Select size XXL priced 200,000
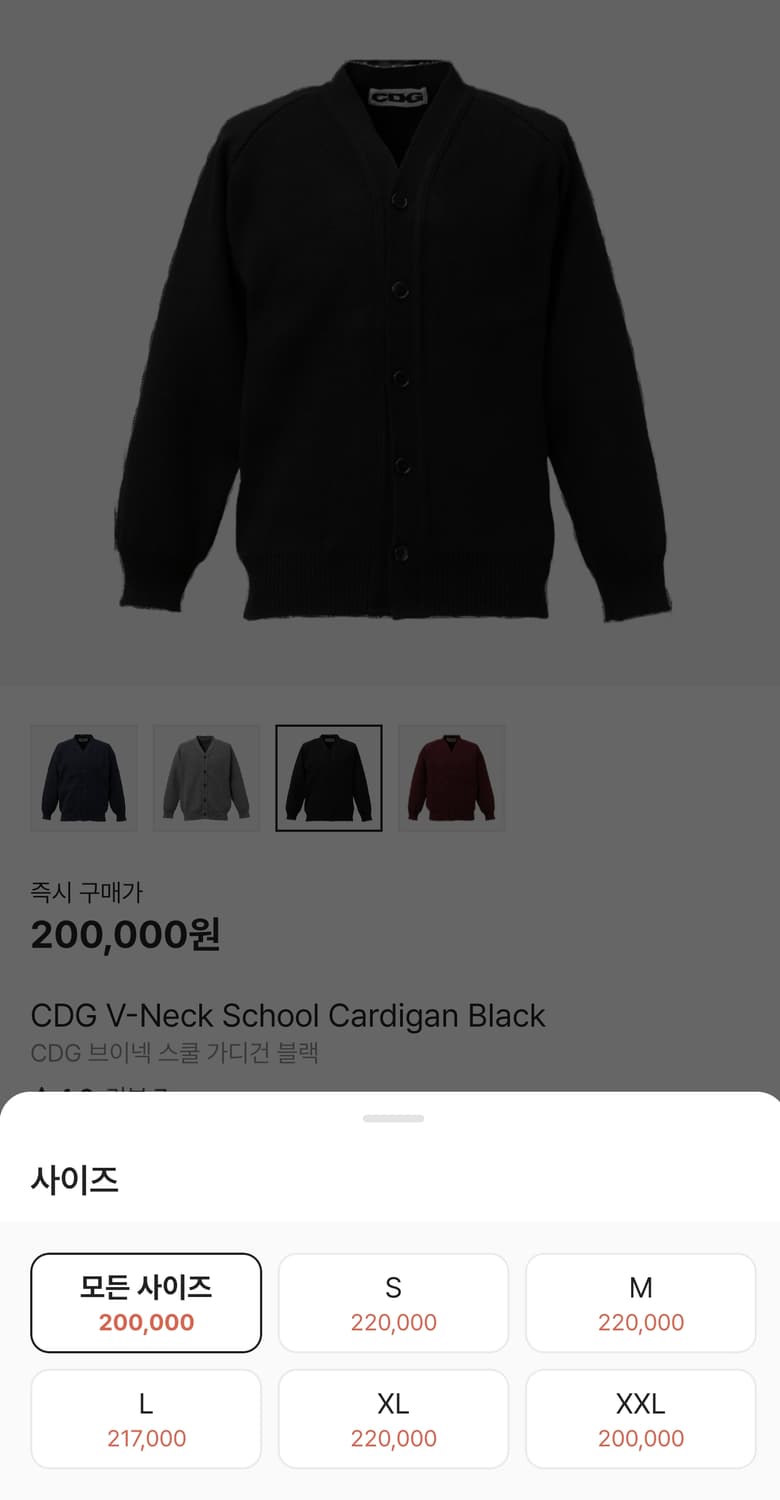 (x=640, y=1419)
